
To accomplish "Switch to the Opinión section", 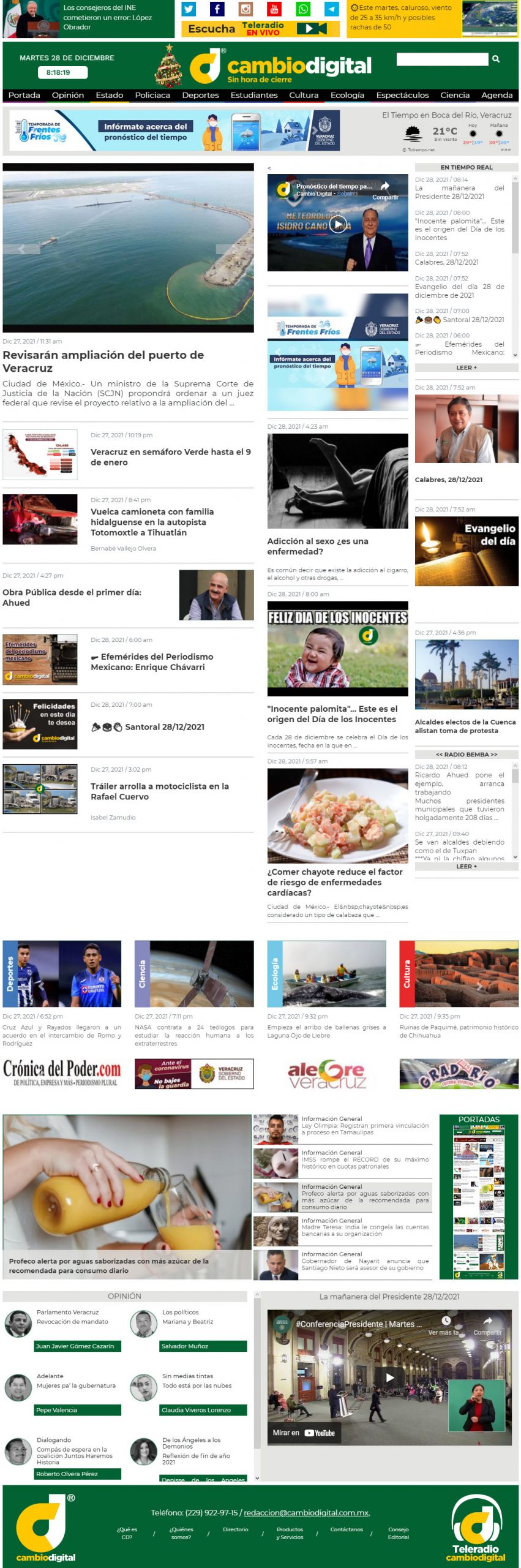I will click(x=67, y=95).
